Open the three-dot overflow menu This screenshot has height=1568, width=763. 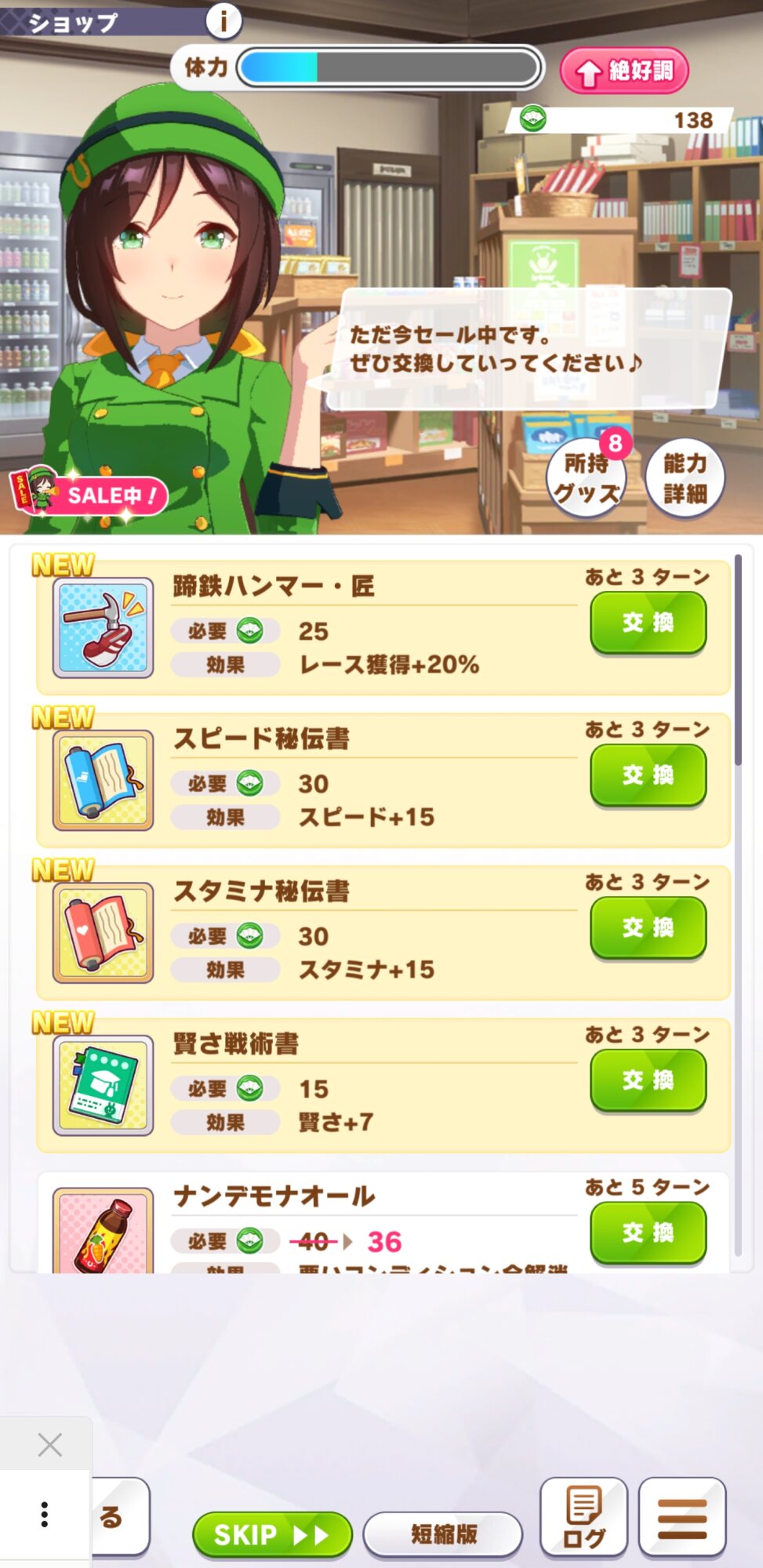pyautogui.click(x=45, y=1514)
